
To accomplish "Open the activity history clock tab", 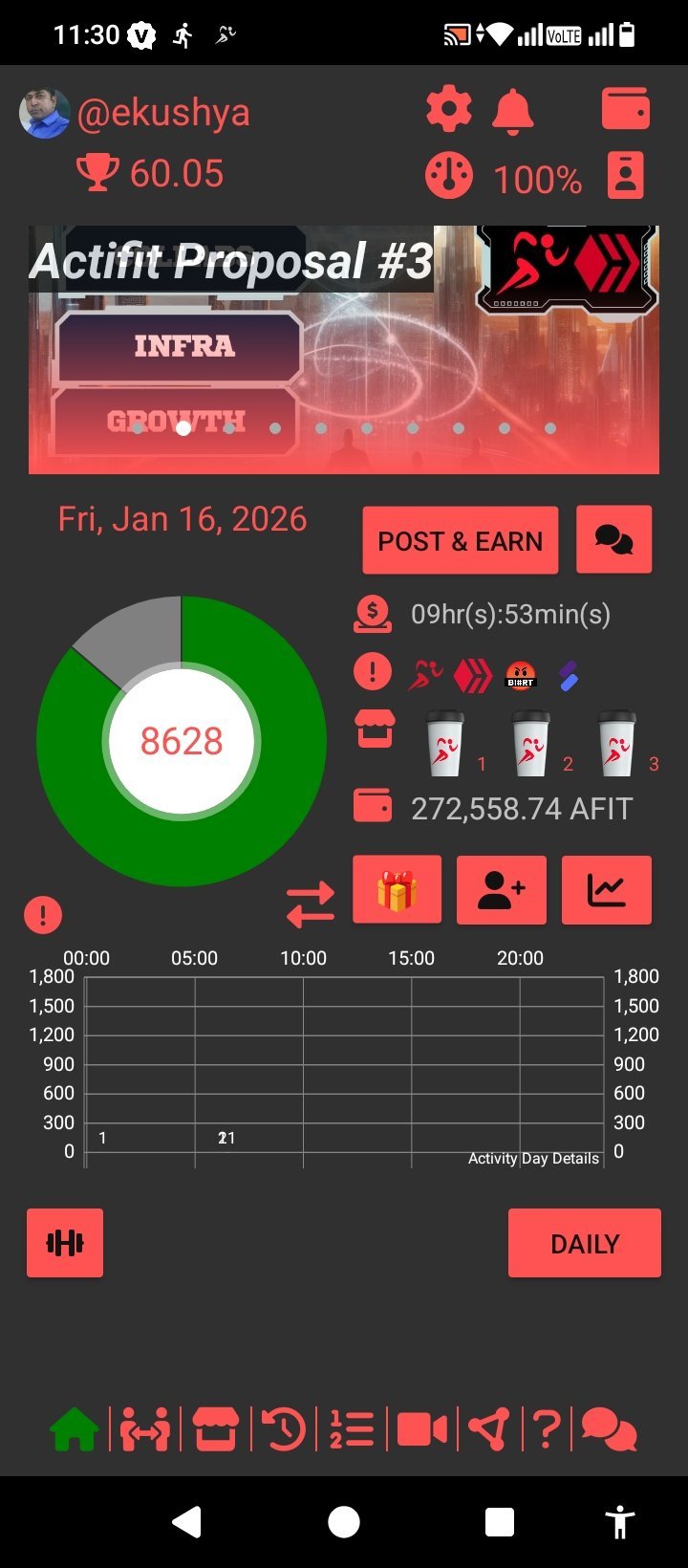I will (x=284, y=1430).
